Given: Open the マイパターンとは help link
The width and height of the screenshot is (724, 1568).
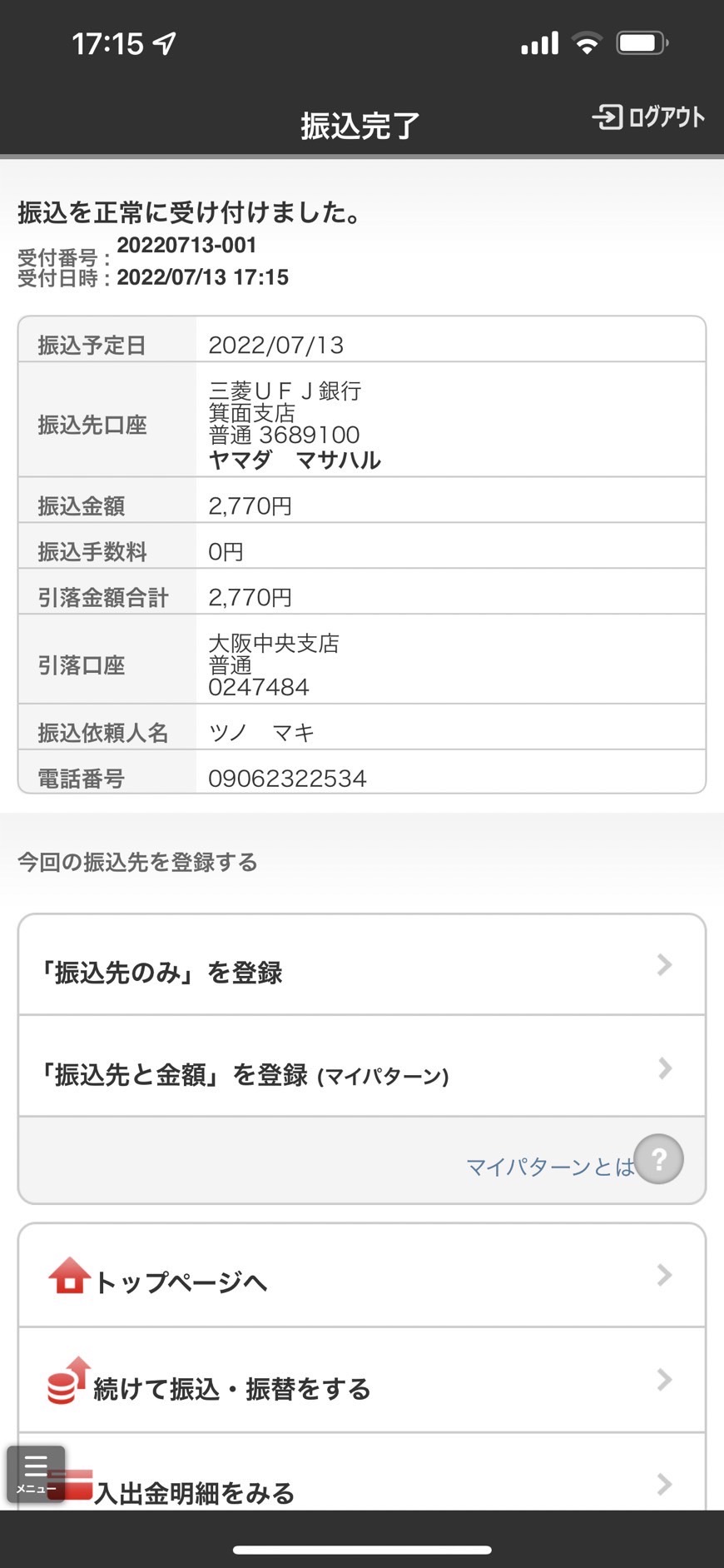Looking at the screenshot, I should coord(574,1160).
